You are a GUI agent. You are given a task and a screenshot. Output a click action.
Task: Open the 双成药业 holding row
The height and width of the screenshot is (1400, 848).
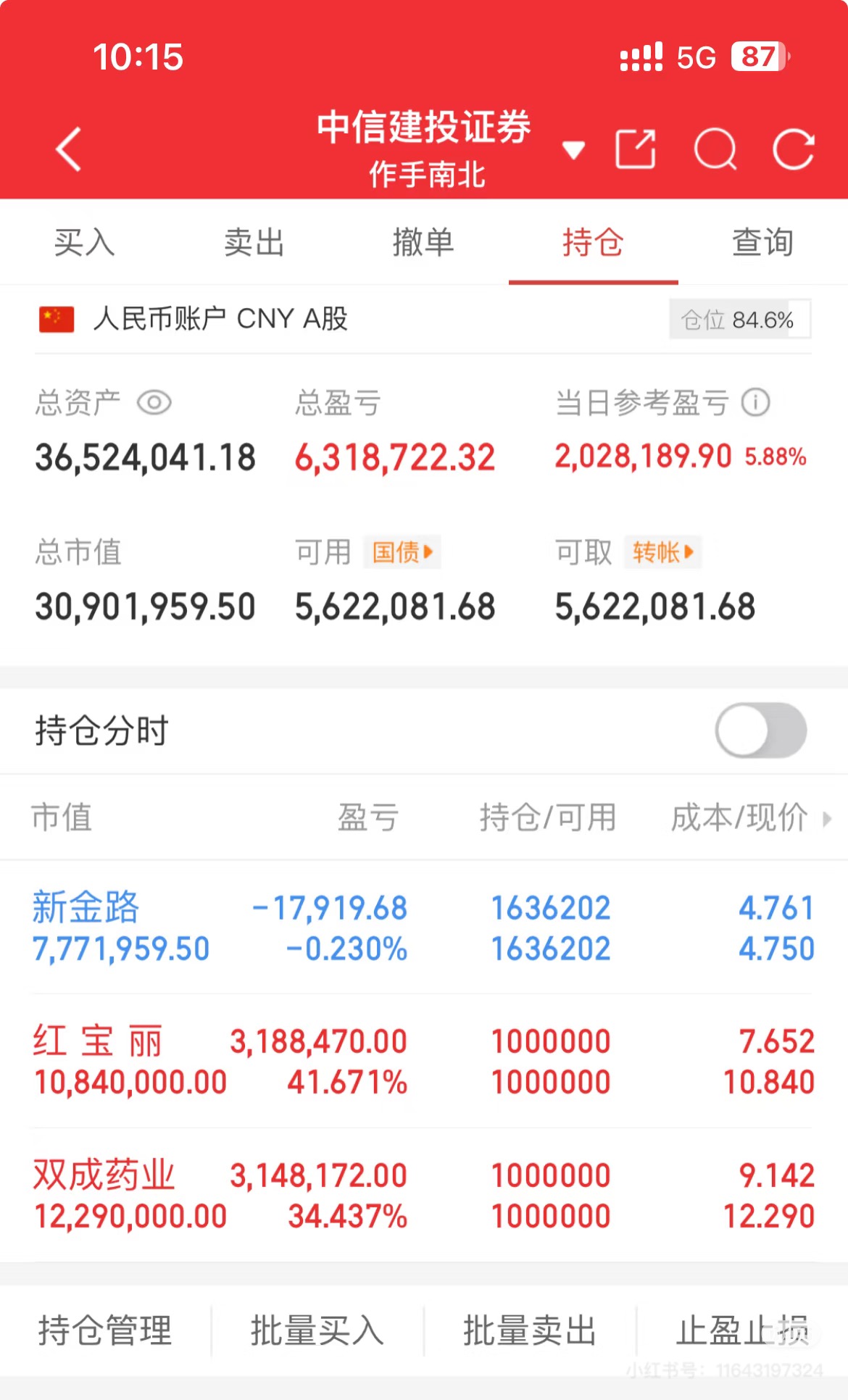coord(424,1196)
